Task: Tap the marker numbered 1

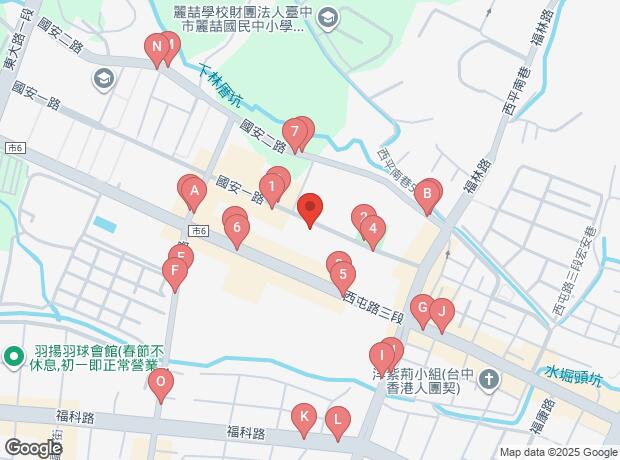Action: 271,186
